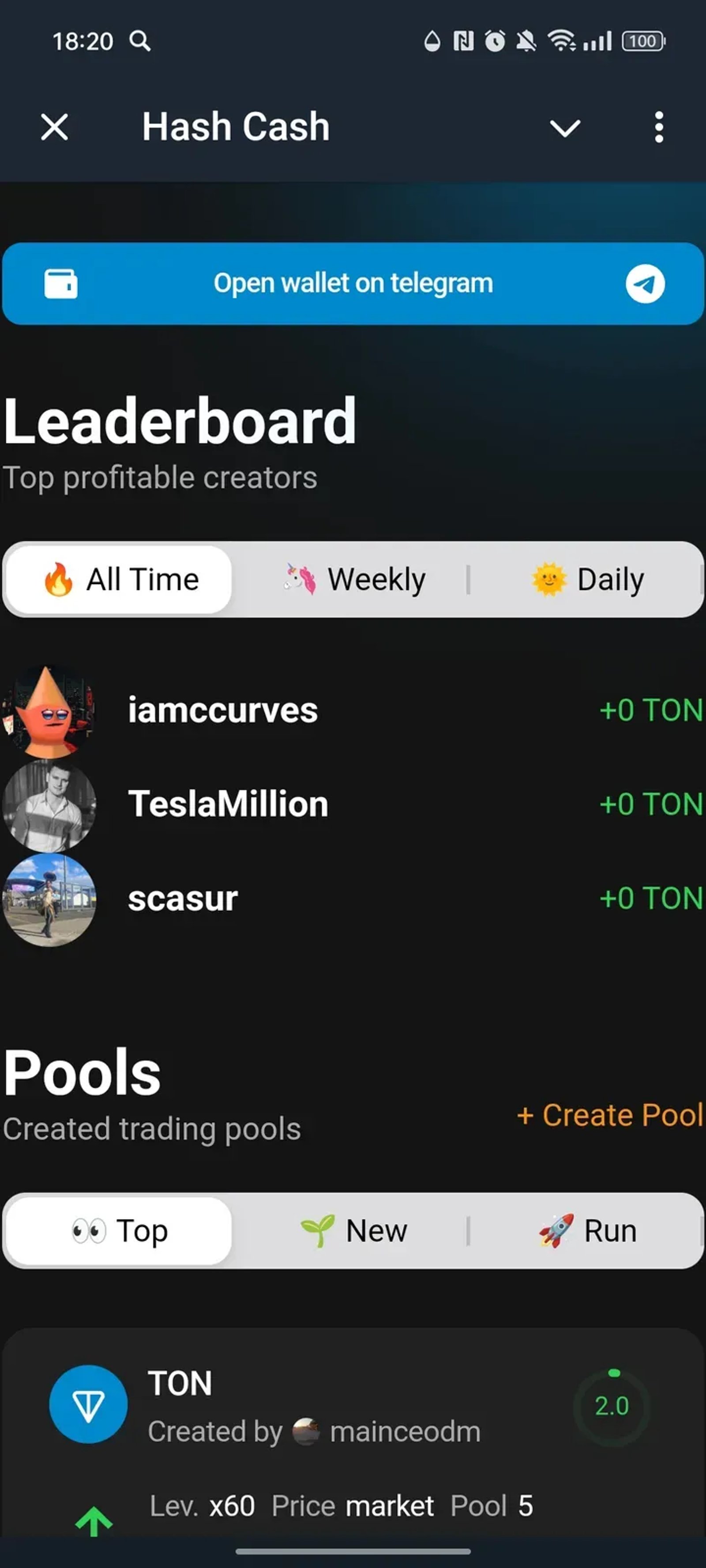Collapse the app with the chevron
706x1568 pixels.
tap(565, 128)
